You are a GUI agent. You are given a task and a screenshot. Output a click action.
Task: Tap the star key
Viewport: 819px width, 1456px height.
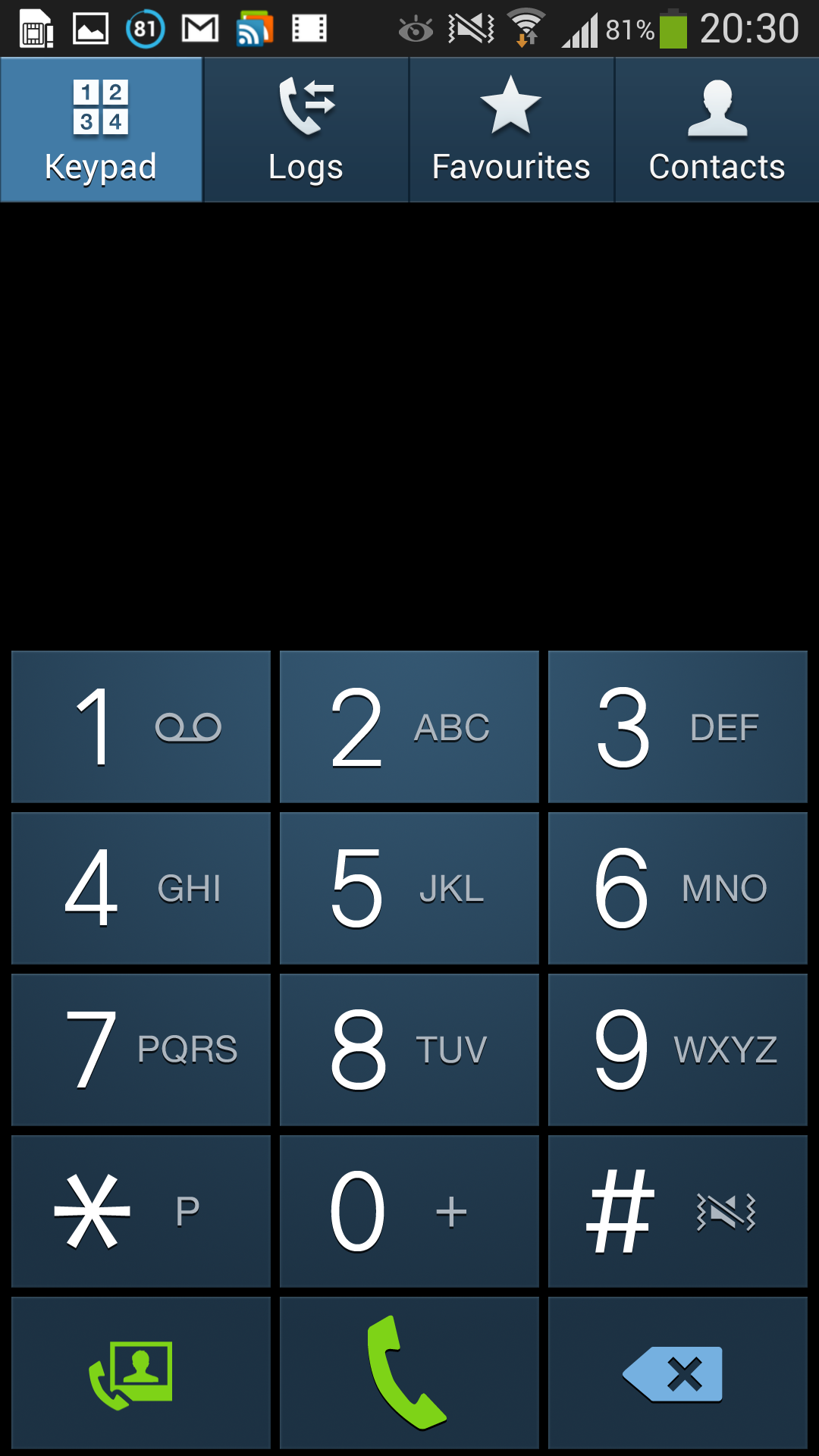point(141,1211)
